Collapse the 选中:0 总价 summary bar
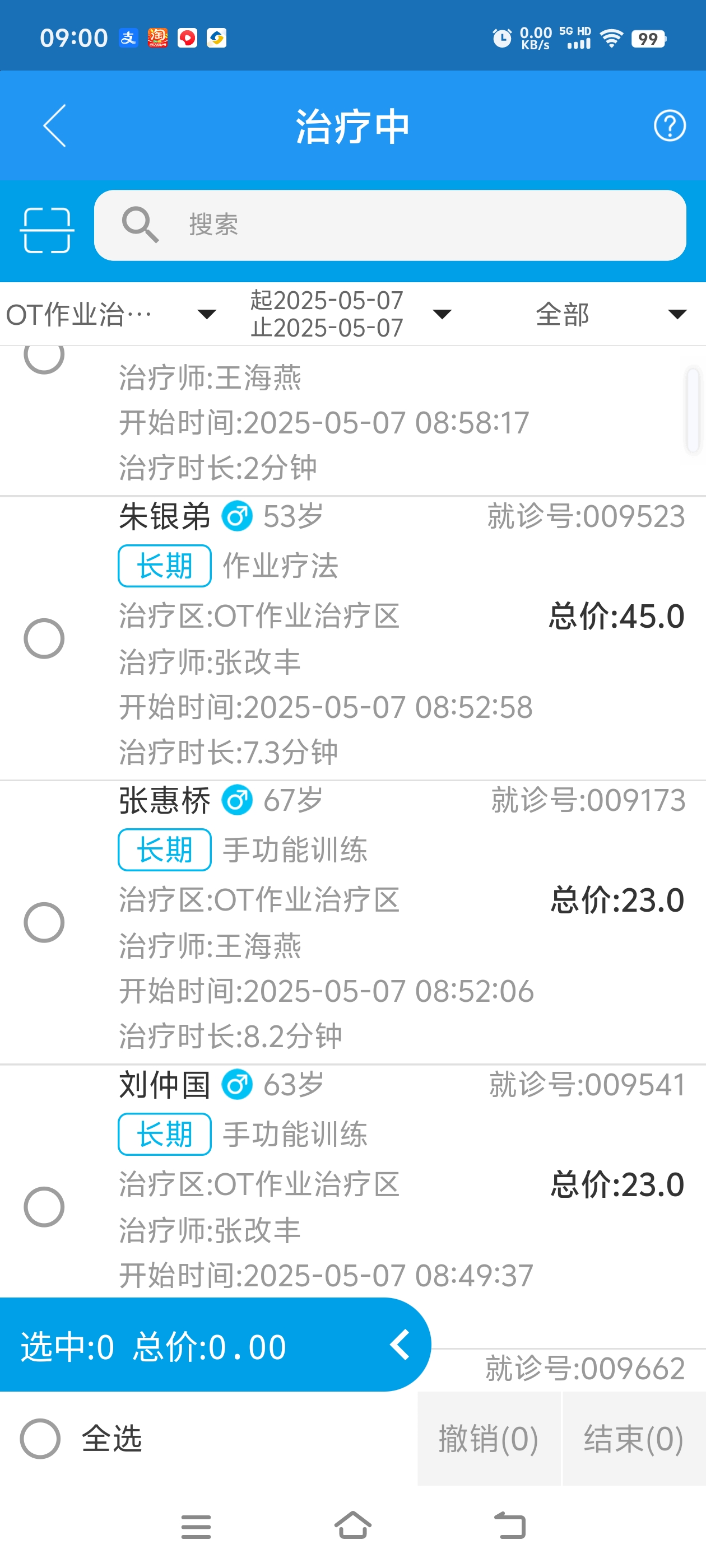The image size is (706, 1568). pos(400,1345)
